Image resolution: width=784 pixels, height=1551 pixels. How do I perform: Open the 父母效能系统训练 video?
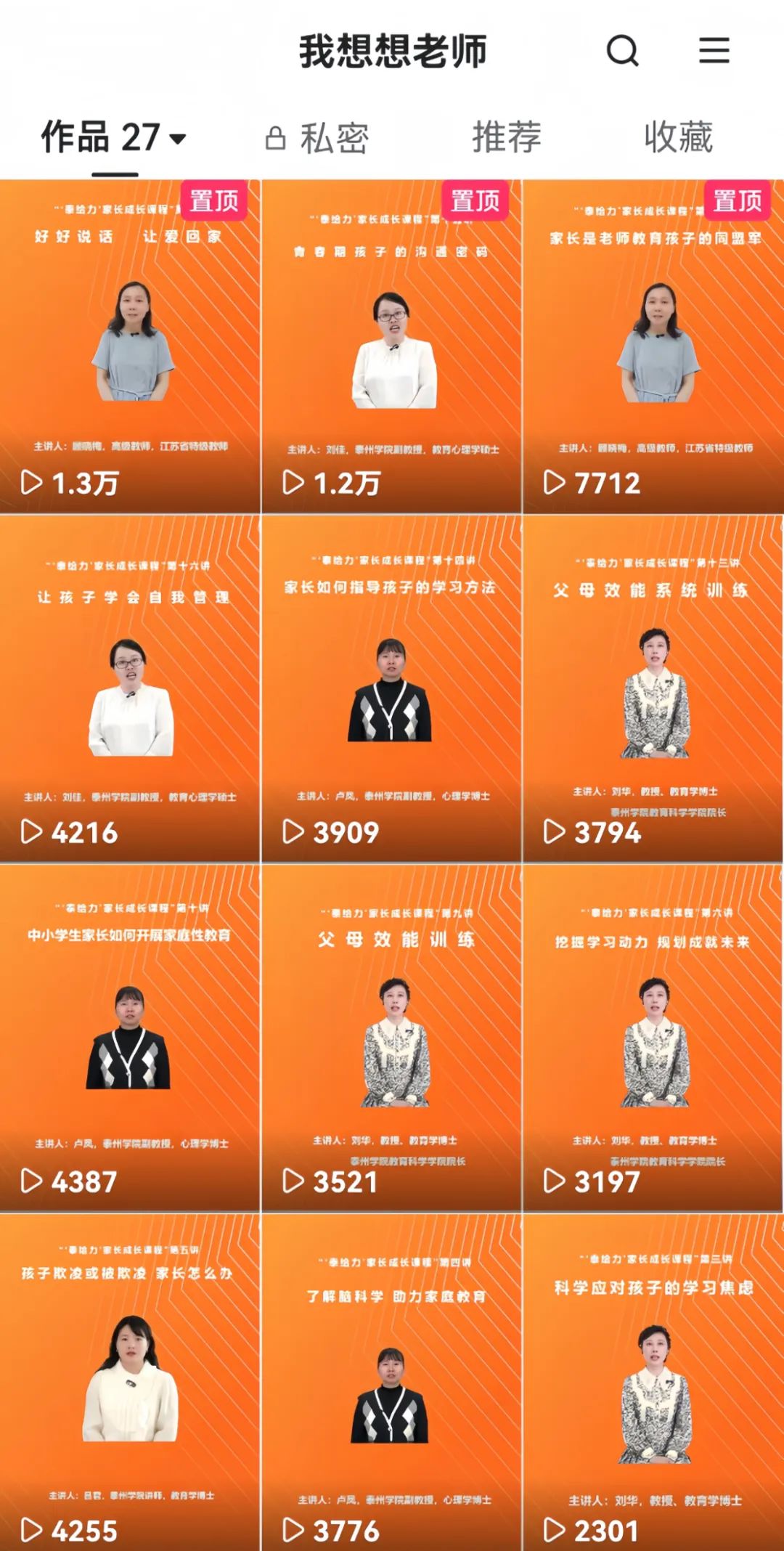[653, 688]
